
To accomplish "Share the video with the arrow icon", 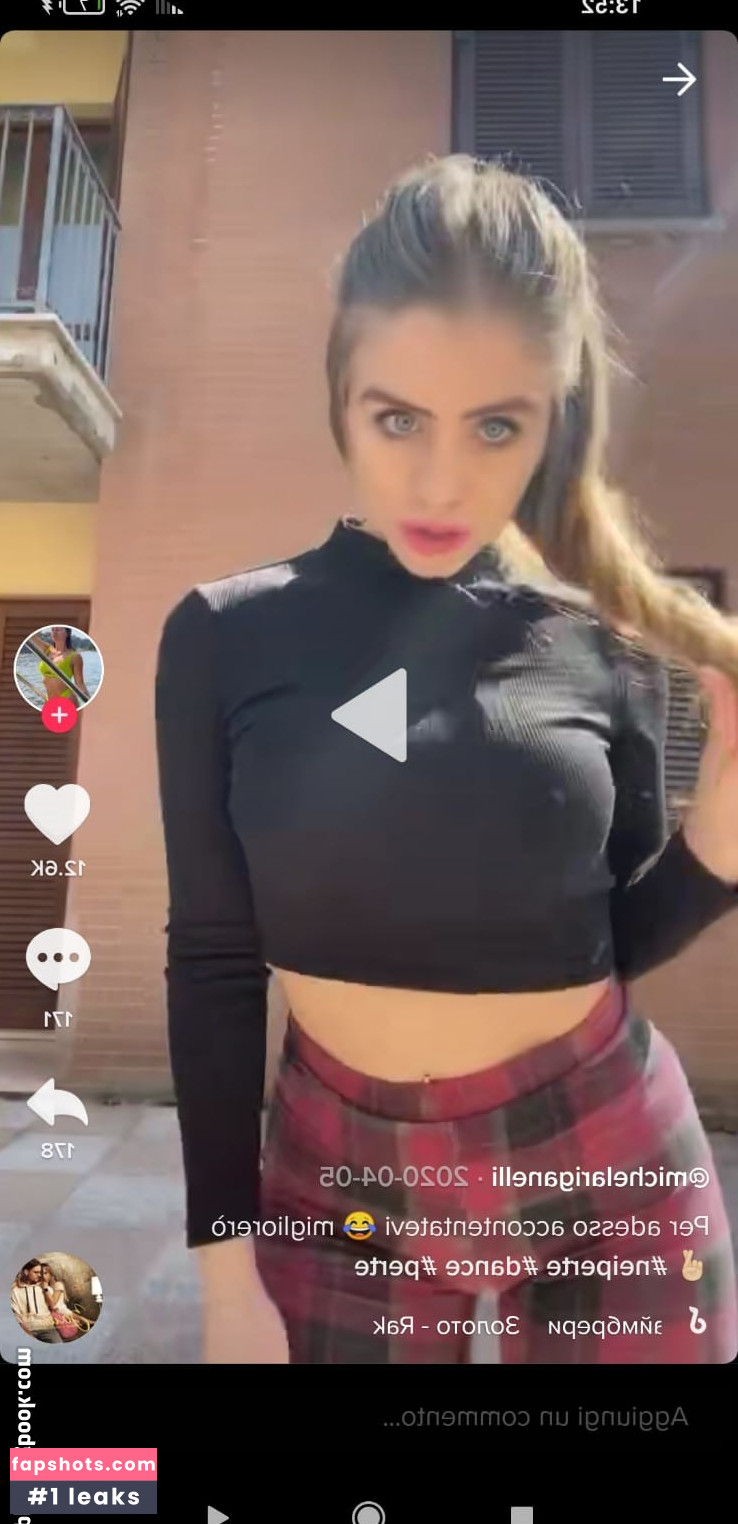I will coord(57,1103).
